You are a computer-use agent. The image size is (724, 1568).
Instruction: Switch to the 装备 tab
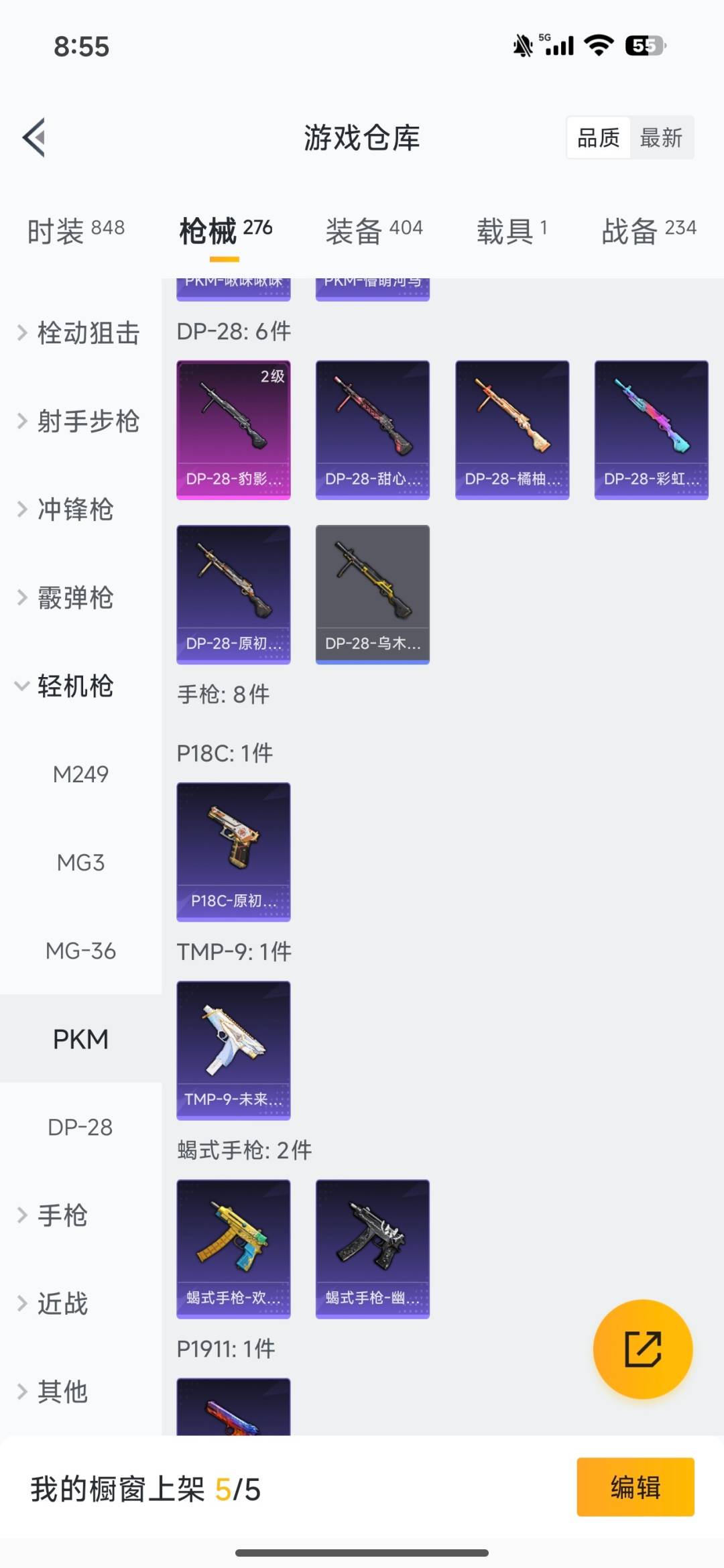pos(373,228)
